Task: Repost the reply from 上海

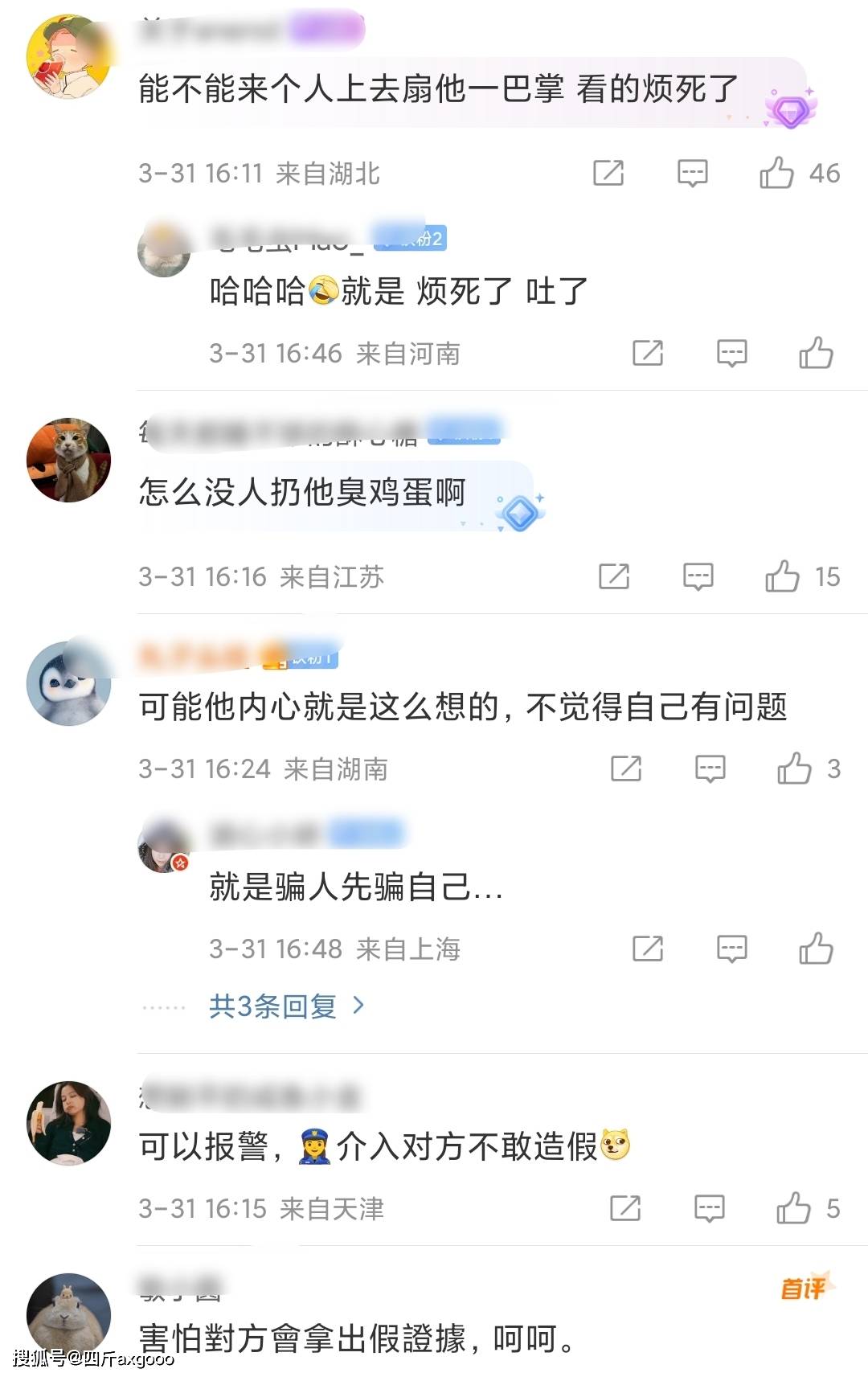Action: [648, 949]
